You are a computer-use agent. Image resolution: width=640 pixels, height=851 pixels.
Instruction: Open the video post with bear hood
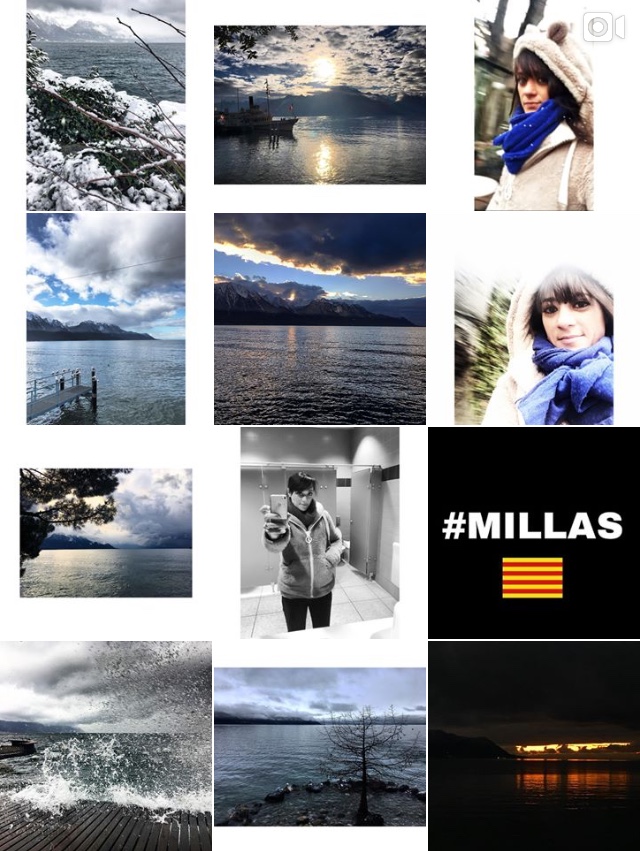point(533,105)
